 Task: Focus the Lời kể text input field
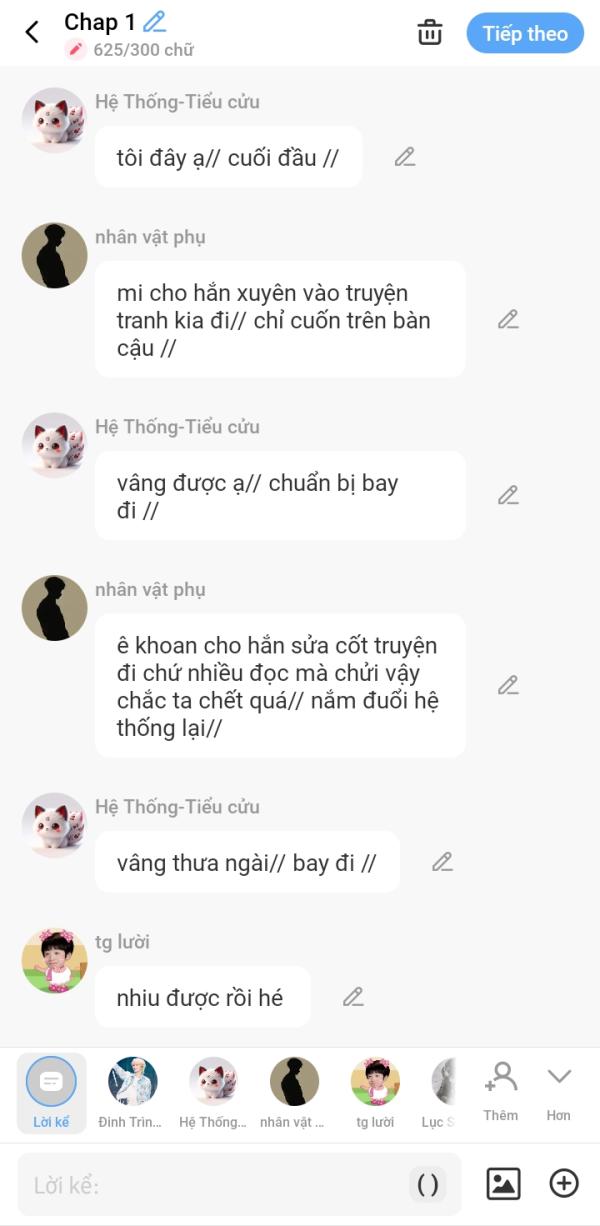tap(215, 1185)
